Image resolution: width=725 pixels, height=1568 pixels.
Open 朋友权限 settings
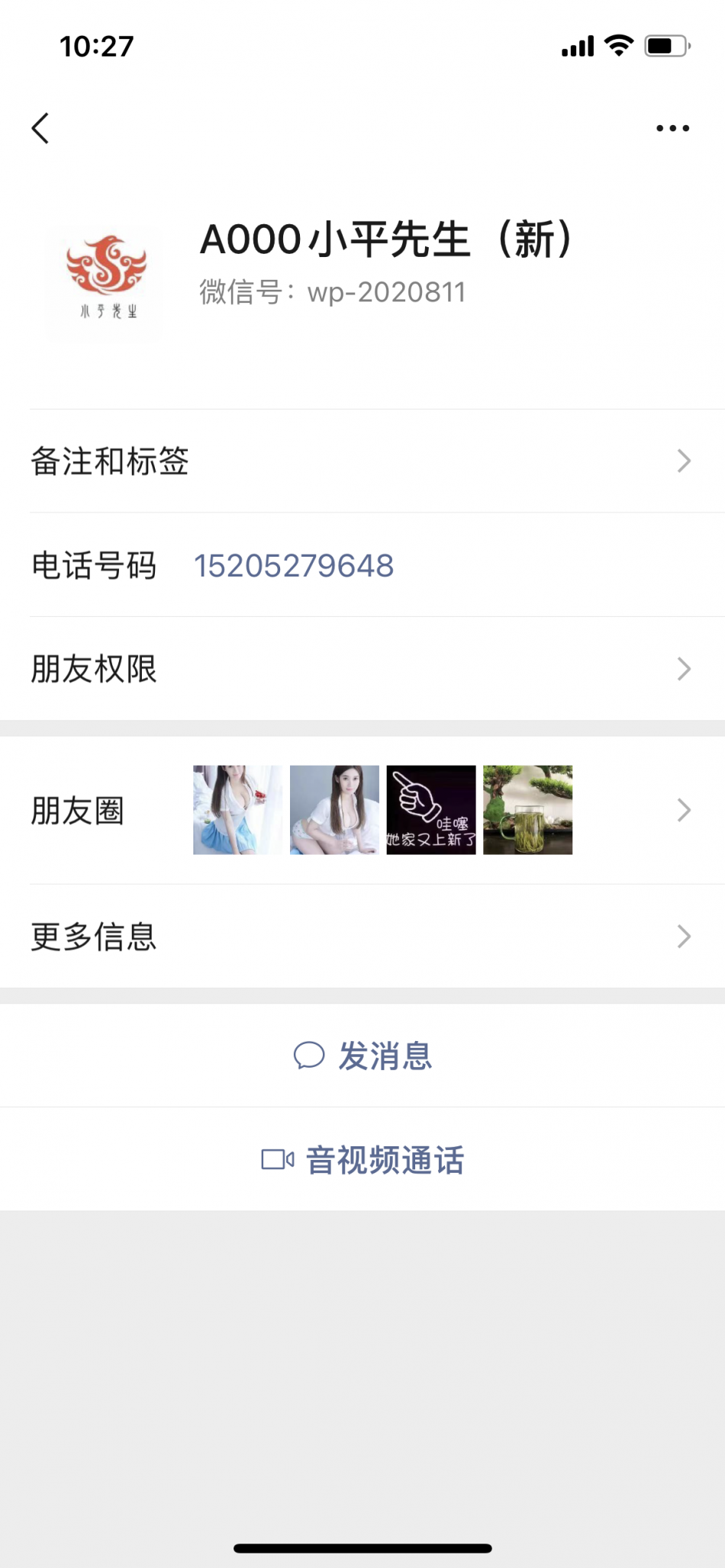pyautogui.click(x=362, y=669)
